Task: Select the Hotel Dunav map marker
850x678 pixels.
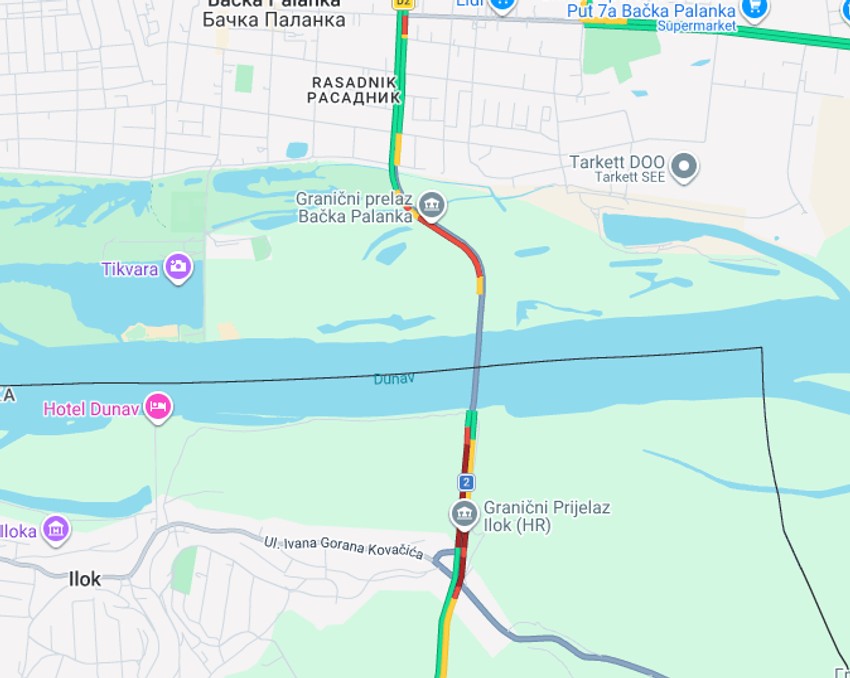Action: click(x=158, y=406)
